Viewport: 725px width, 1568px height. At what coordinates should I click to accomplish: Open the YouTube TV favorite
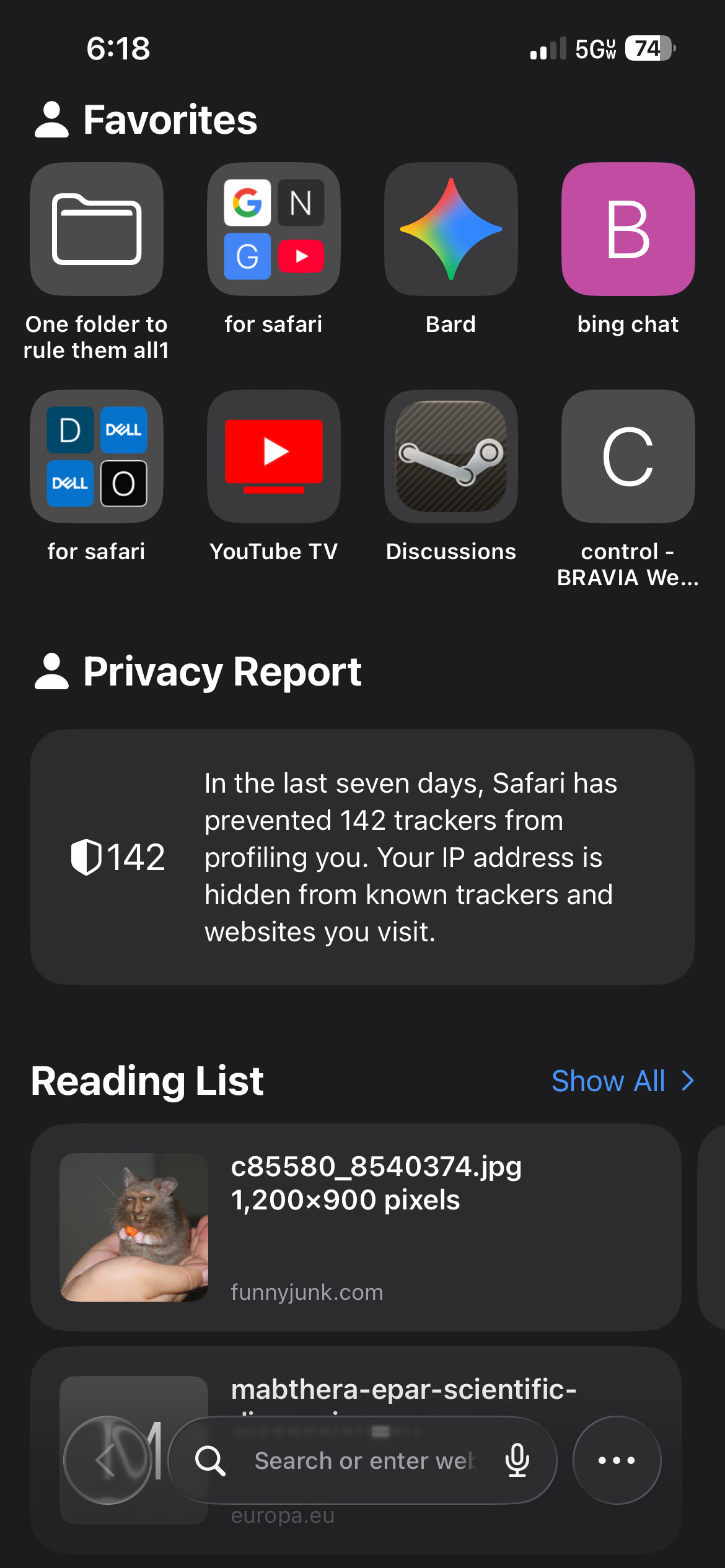pyautogui.click(x=273, y=456)
